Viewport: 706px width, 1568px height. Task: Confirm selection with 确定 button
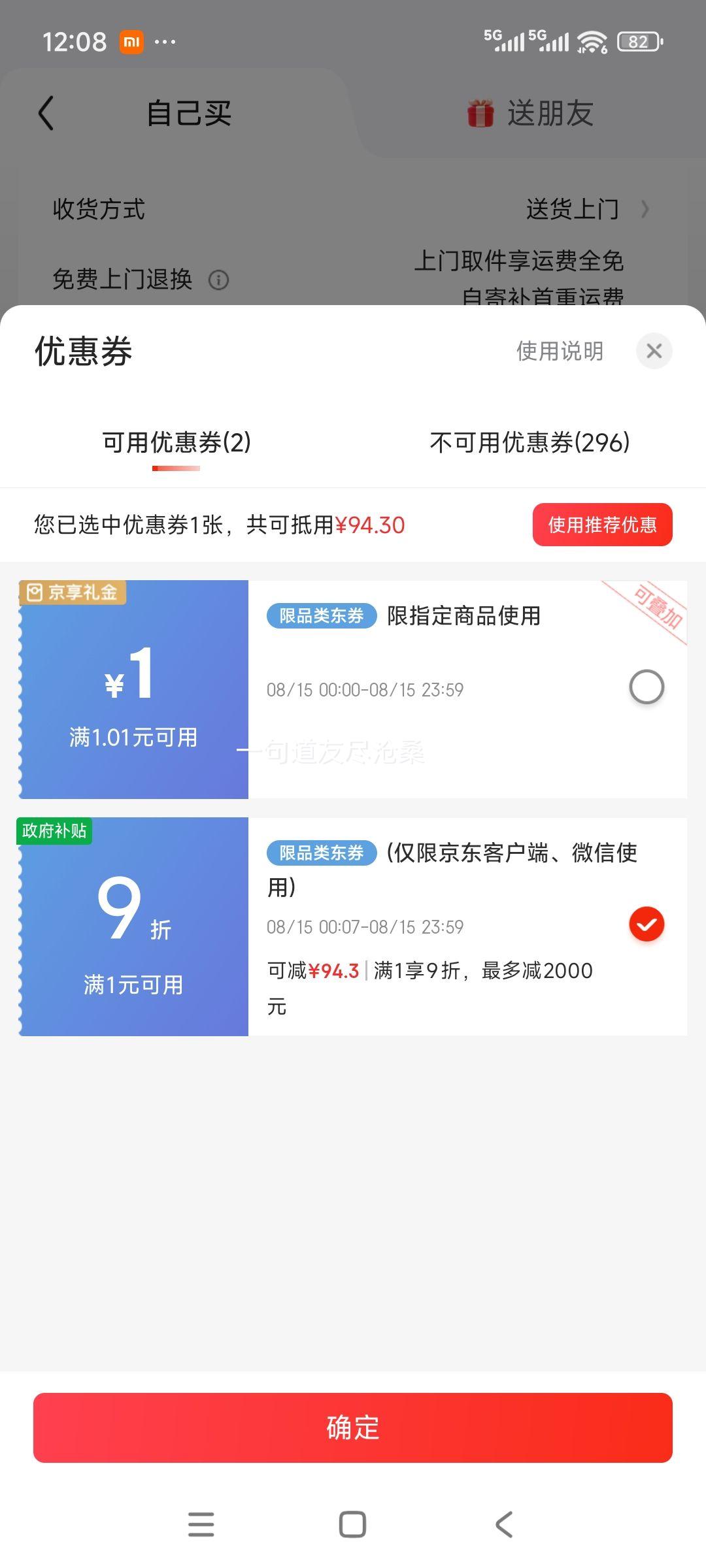pyautogui.click(x=353, y=1428)
